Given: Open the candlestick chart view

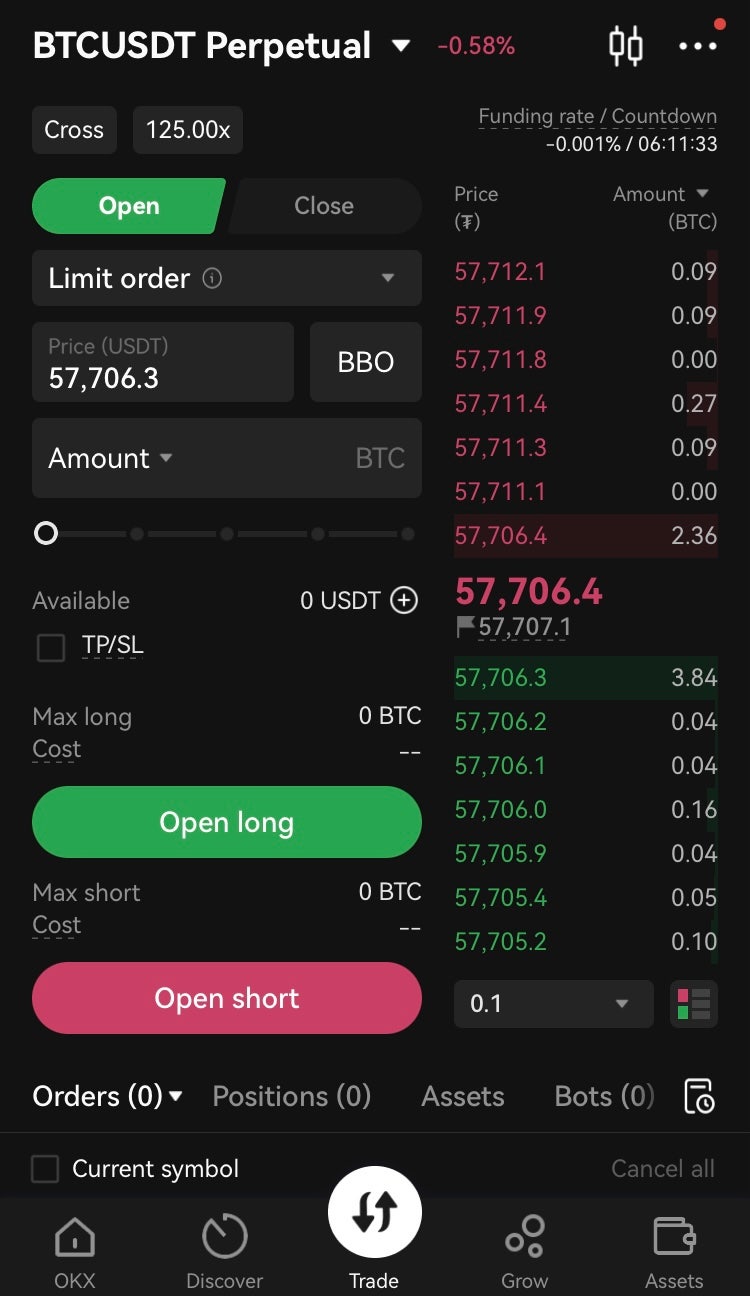Looking at the screenshot, I should 626,46.
